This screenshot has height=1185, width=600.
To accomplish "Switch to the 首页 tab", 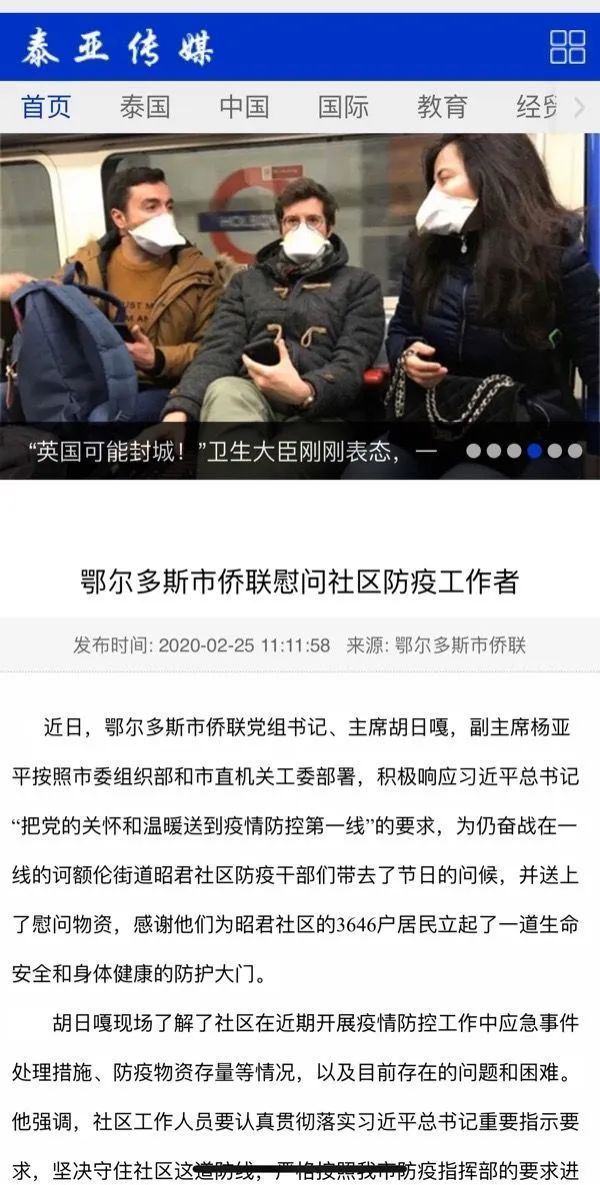I will pos(46,107).
